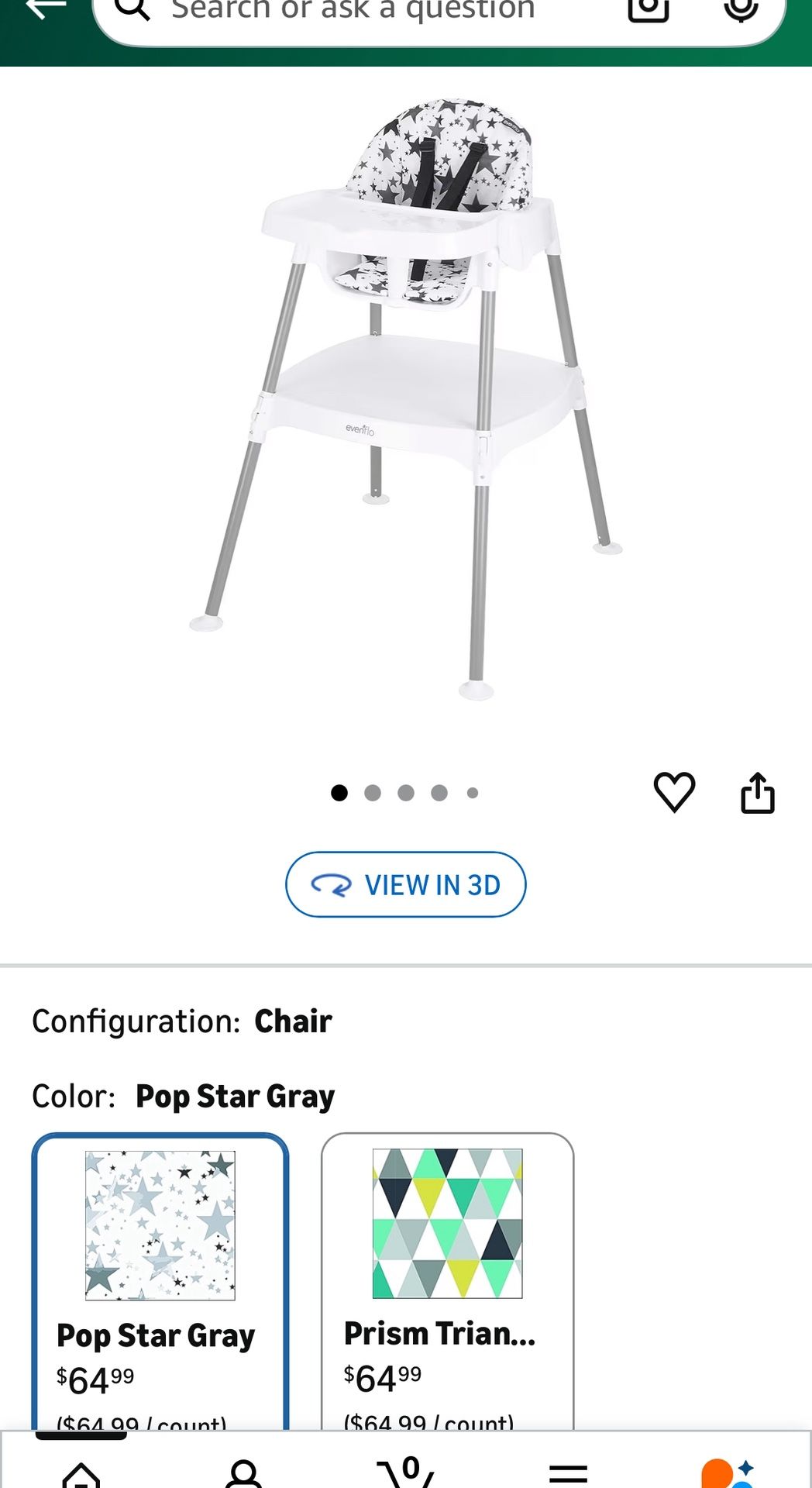This screenshot has height=1488, width=812.
Task: Tap the search bar to ask a question
Action: (x=349, y=11)
